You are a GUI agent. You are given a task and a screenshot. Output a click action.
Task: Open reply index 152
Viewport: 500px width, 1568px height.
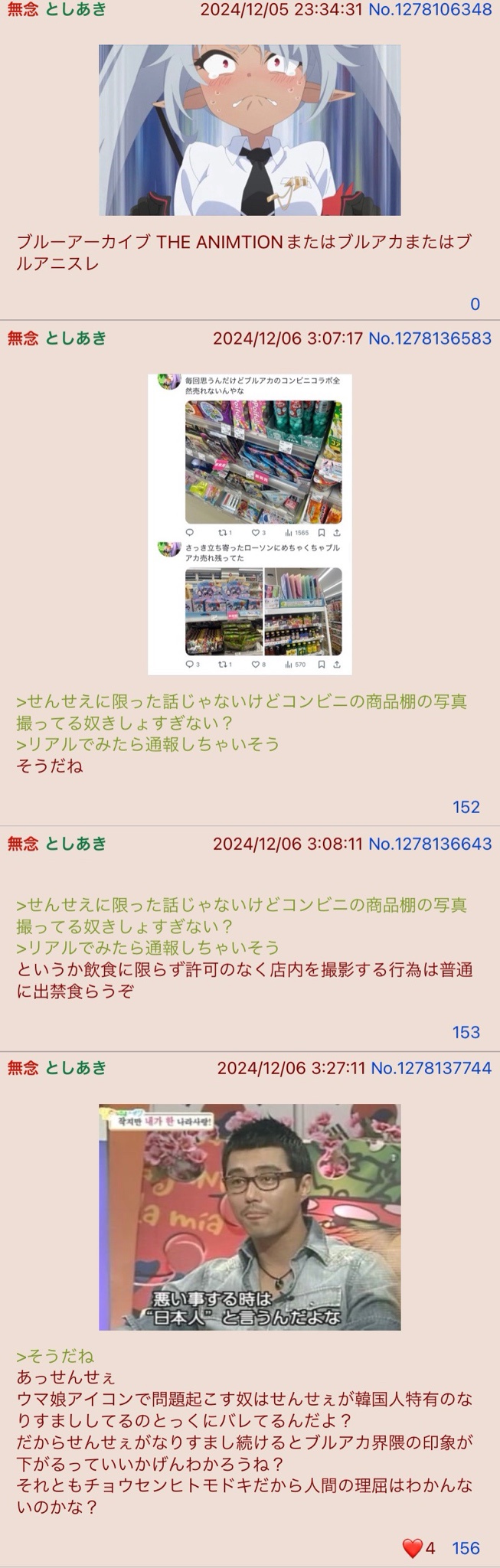466,807
